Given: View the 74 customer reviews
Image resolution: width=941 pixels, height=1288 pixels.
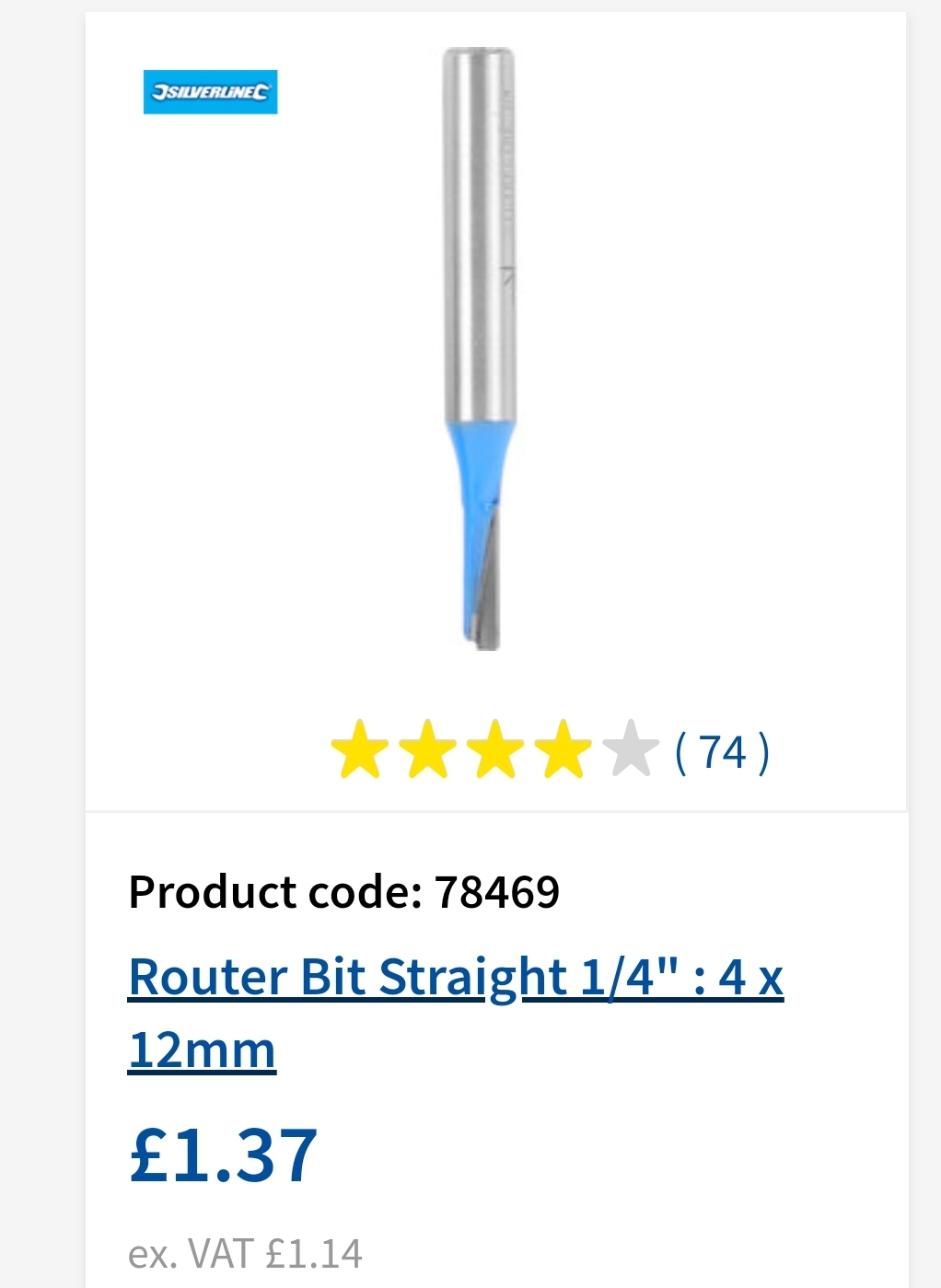Looking at the screenshot, I should [722, 752].
